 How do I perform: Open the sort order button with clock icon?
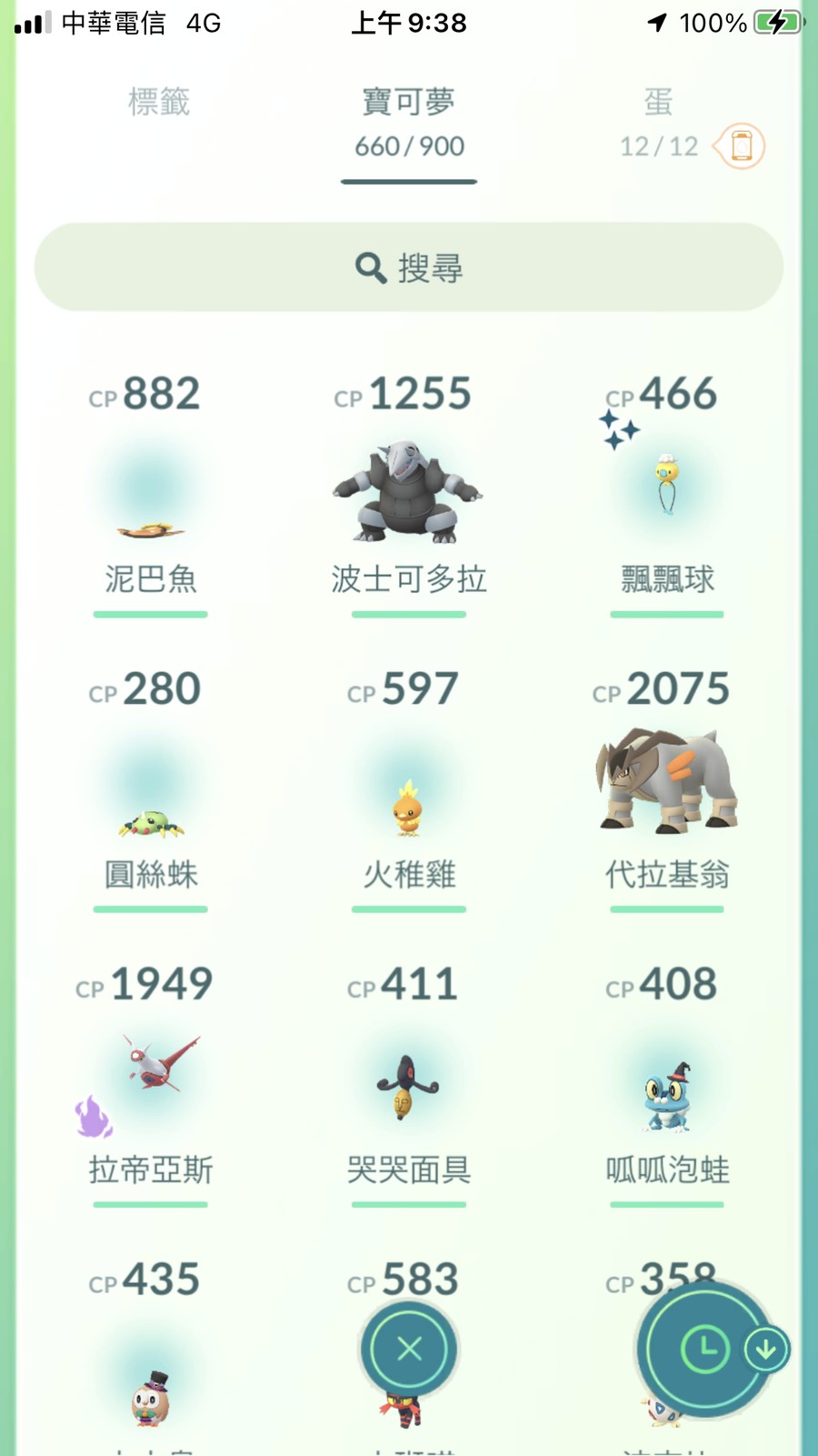point(705,1349)
